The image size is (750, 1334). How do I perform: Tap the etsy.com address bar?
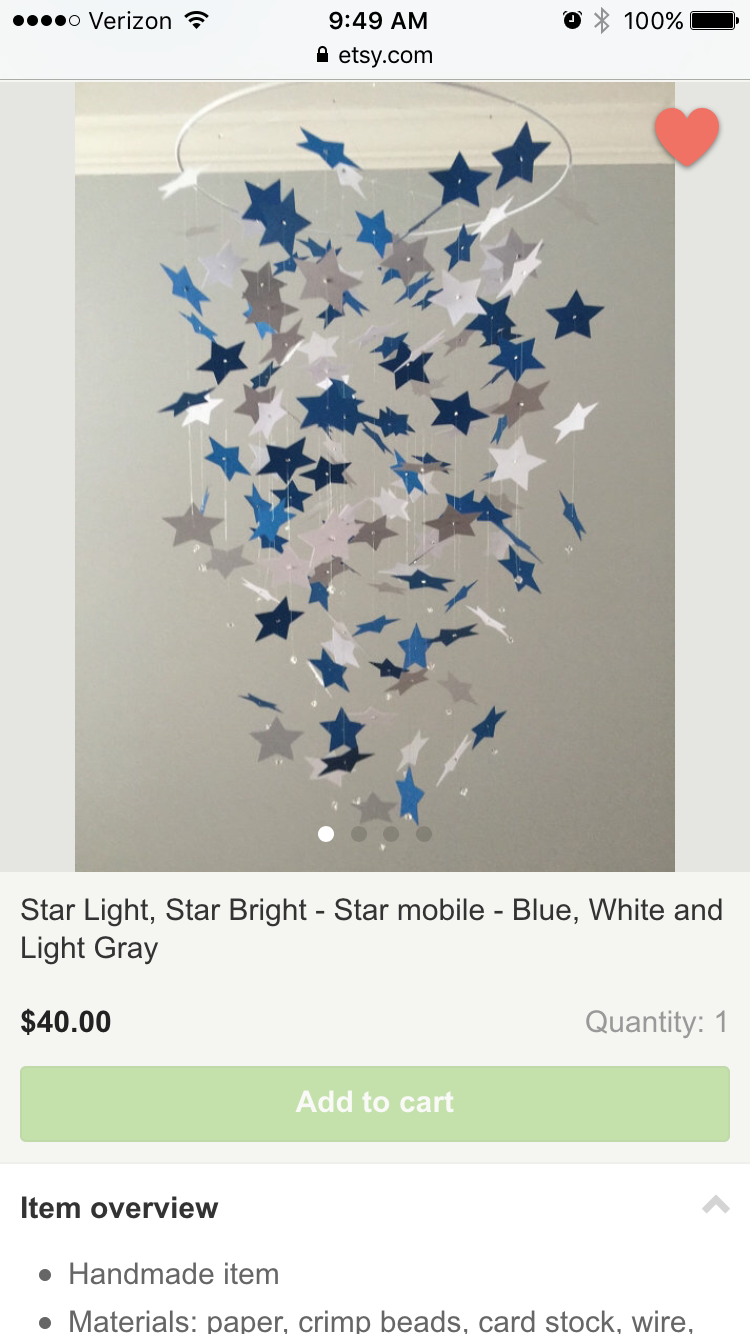[x=375, y=55]
